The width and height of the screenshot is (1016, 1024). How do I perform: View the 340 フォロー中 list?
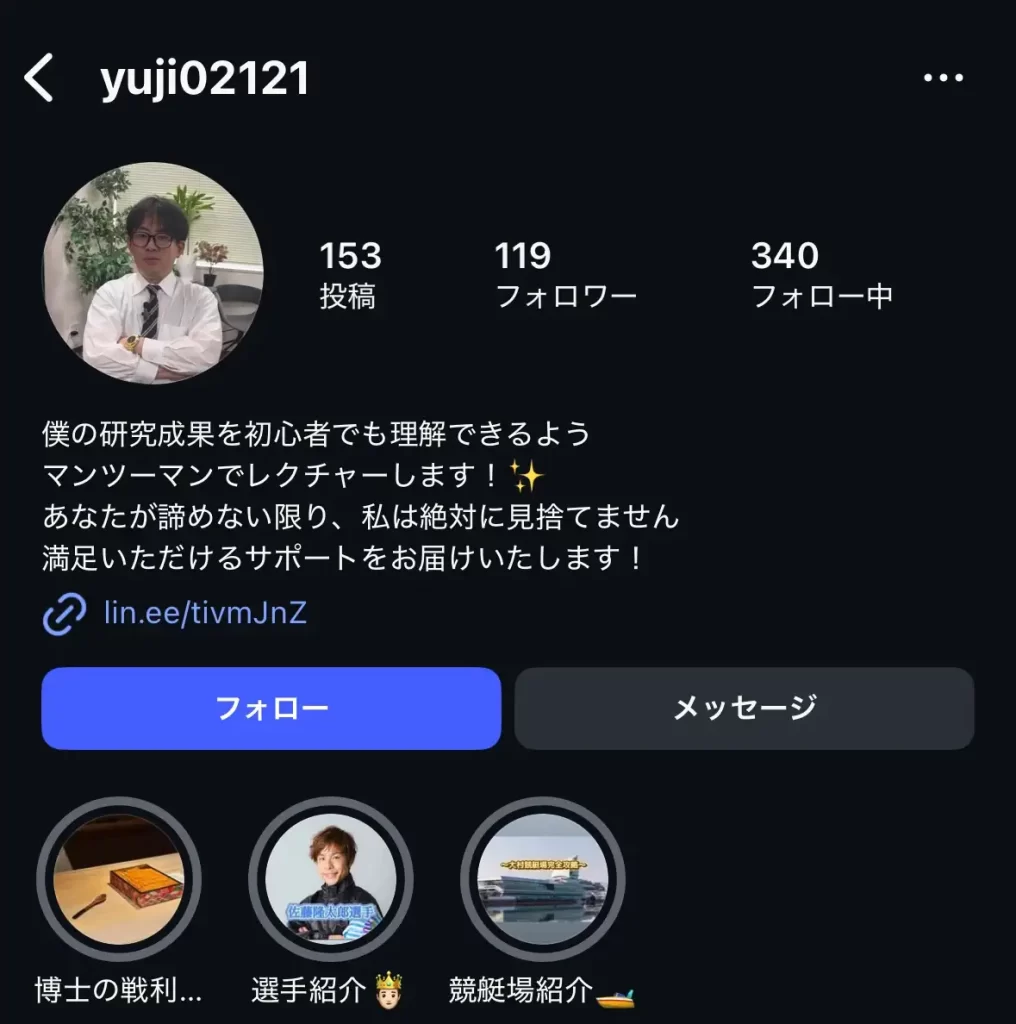821,273
